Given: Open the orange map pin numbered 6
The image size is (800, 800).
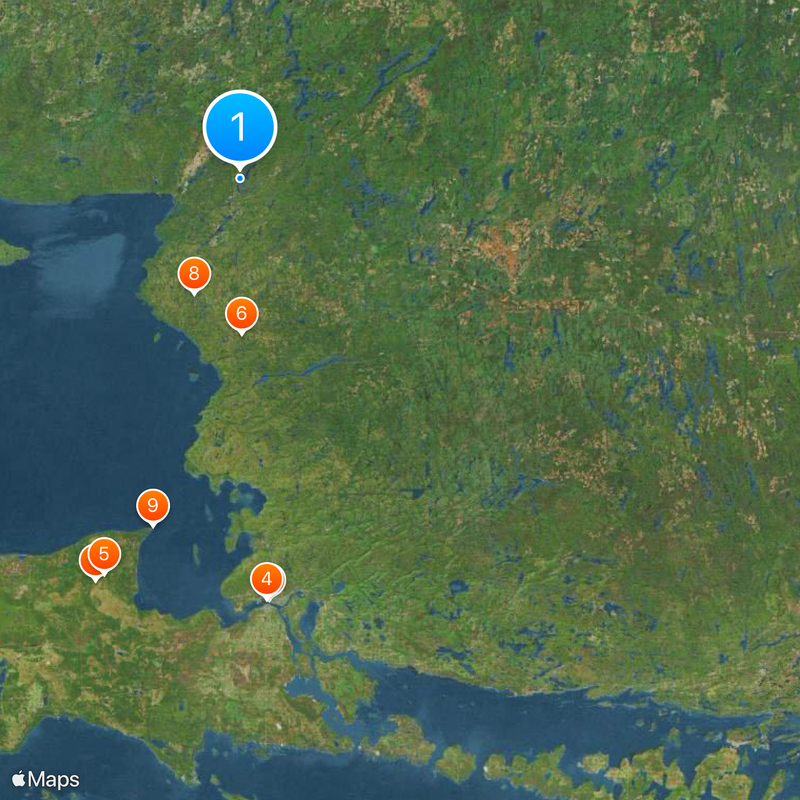Looking at the screenshot, I should click(x=241, y=314).
